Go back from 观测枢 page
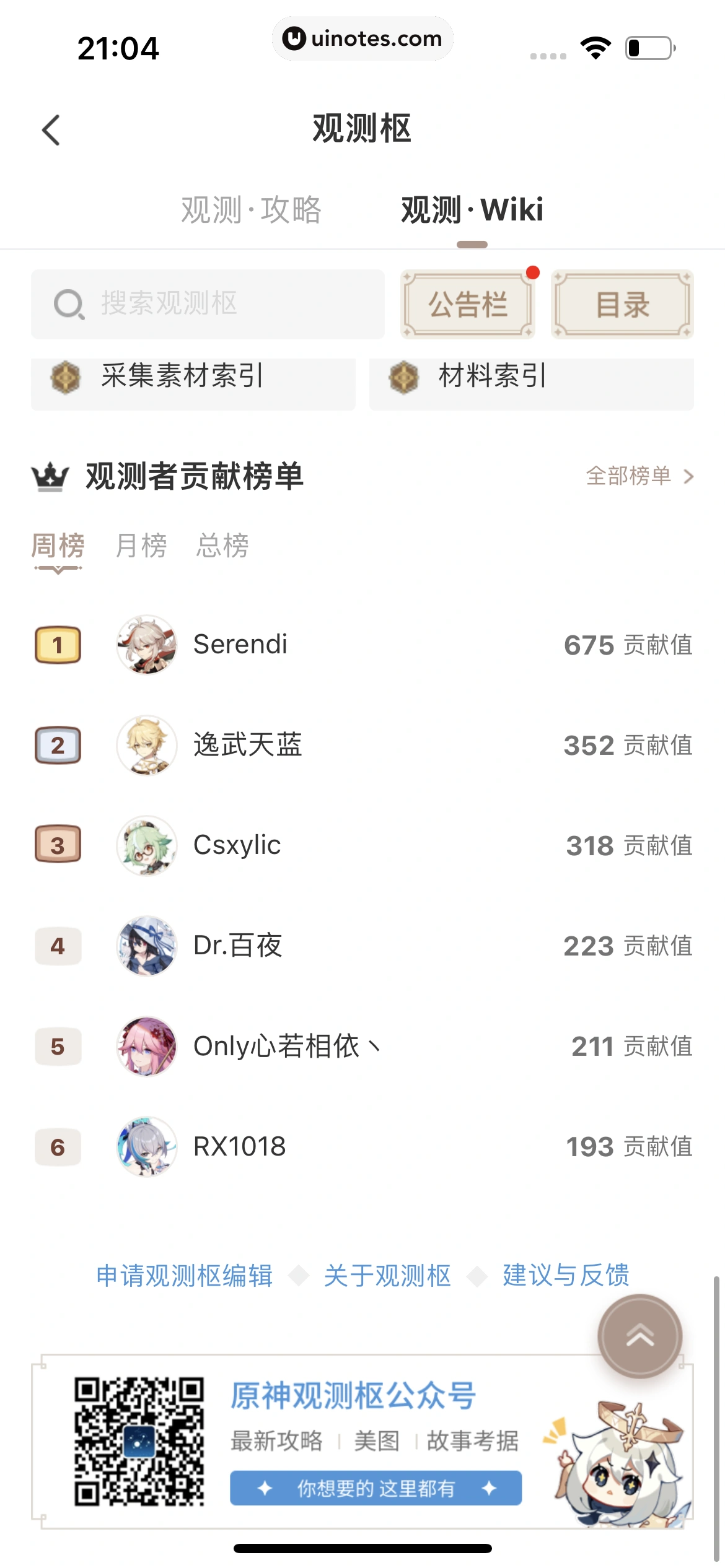Screen dimensions: 725x1568 click(x=51, y=130)
